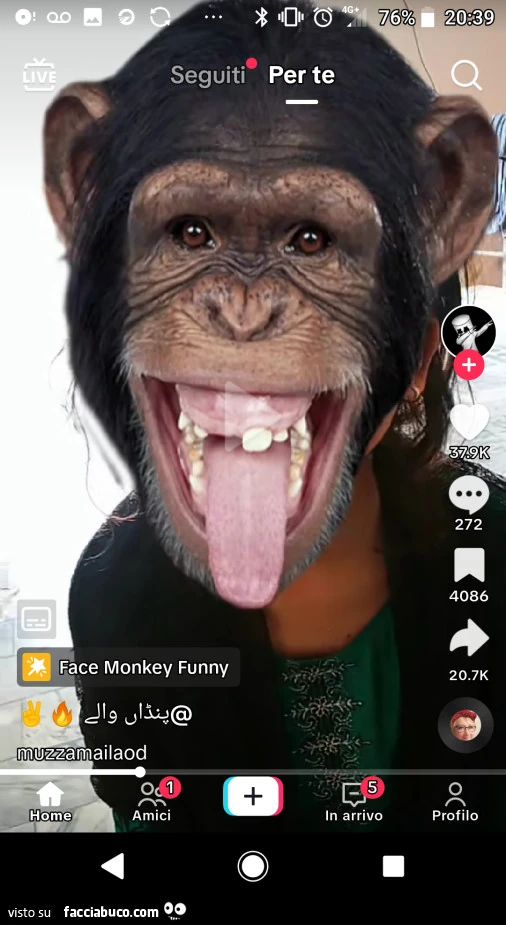
Task: Open the Amici tab
Action: [152, 802]
